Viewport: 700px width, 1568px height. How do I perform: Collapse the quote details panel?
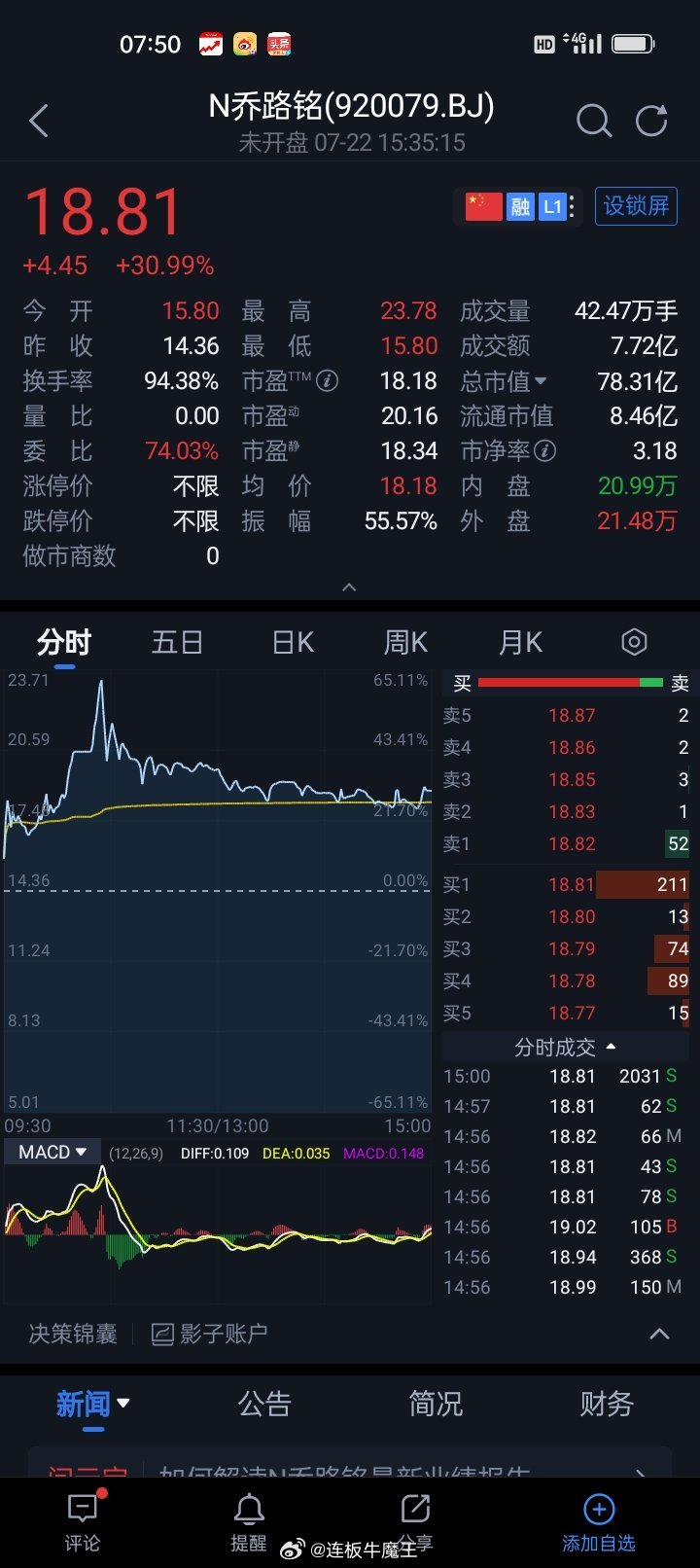click(x=350, y=588)
